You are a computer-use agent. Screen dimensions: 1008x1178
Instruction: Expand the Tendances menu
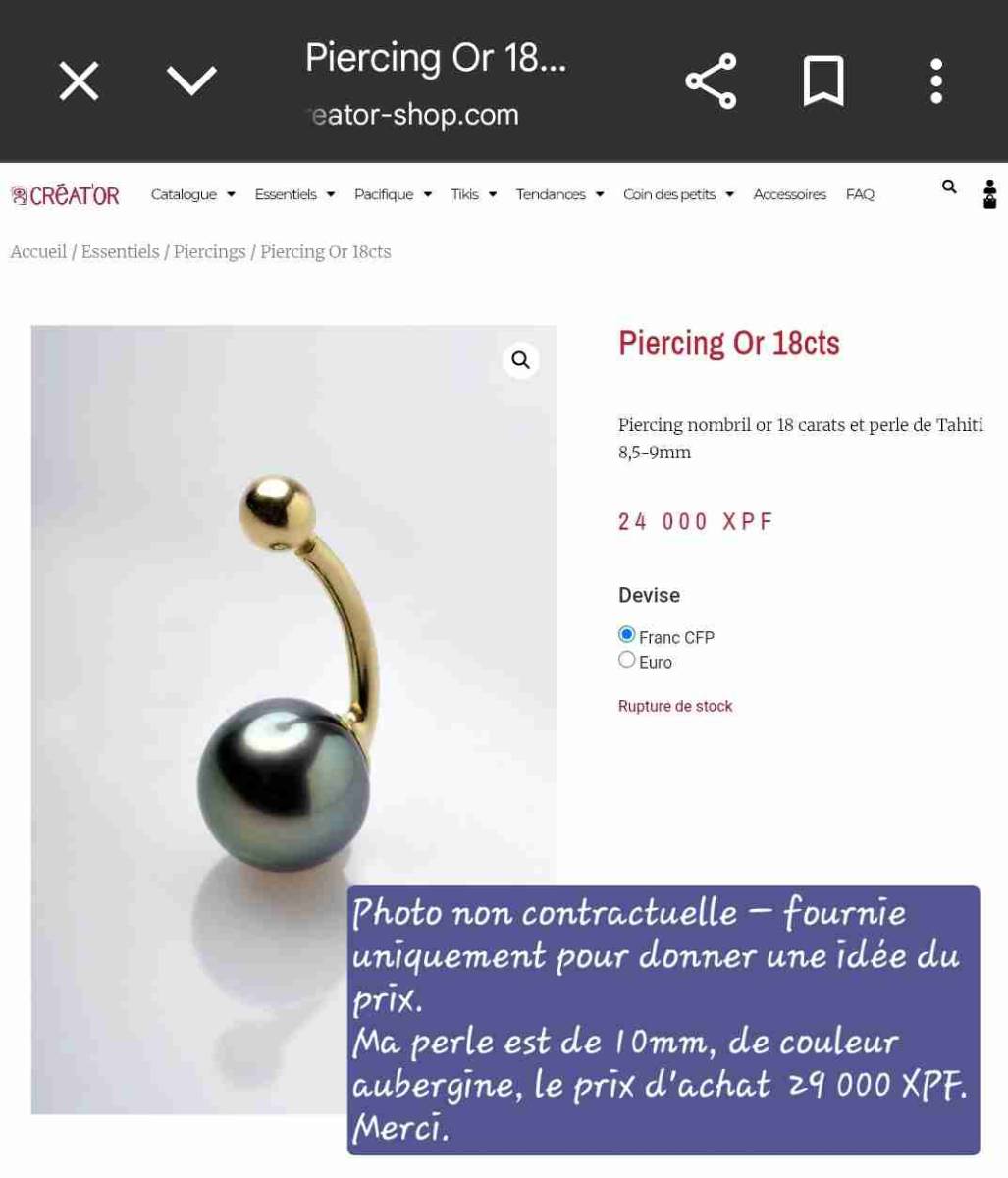(559, 194)
